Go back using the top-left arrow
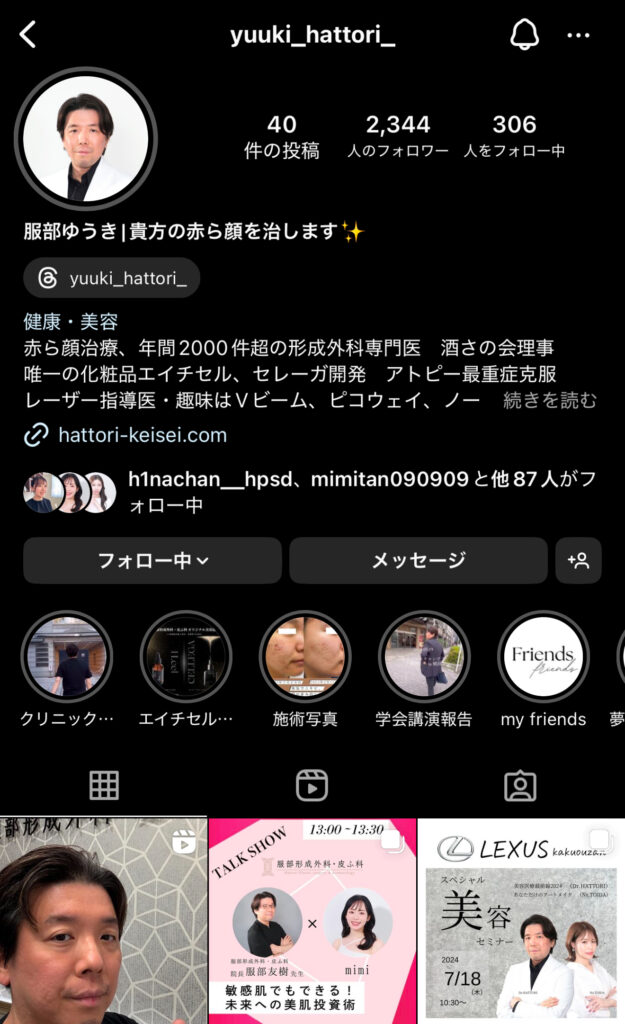625x1024 pixels. point(28,36)
